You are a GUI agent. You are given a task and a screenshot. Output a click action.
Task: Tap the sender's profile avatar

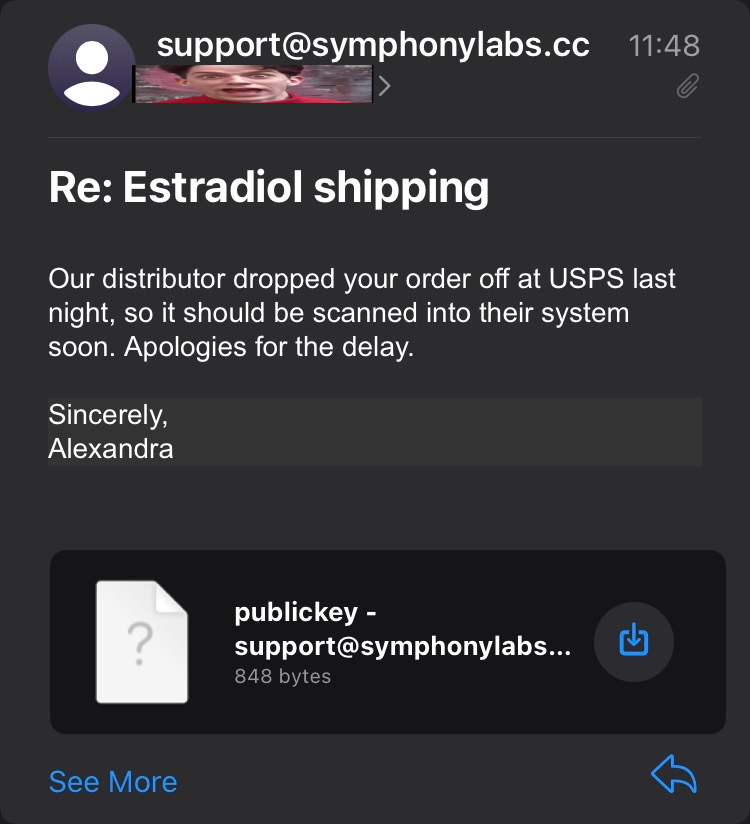(91, 67)
